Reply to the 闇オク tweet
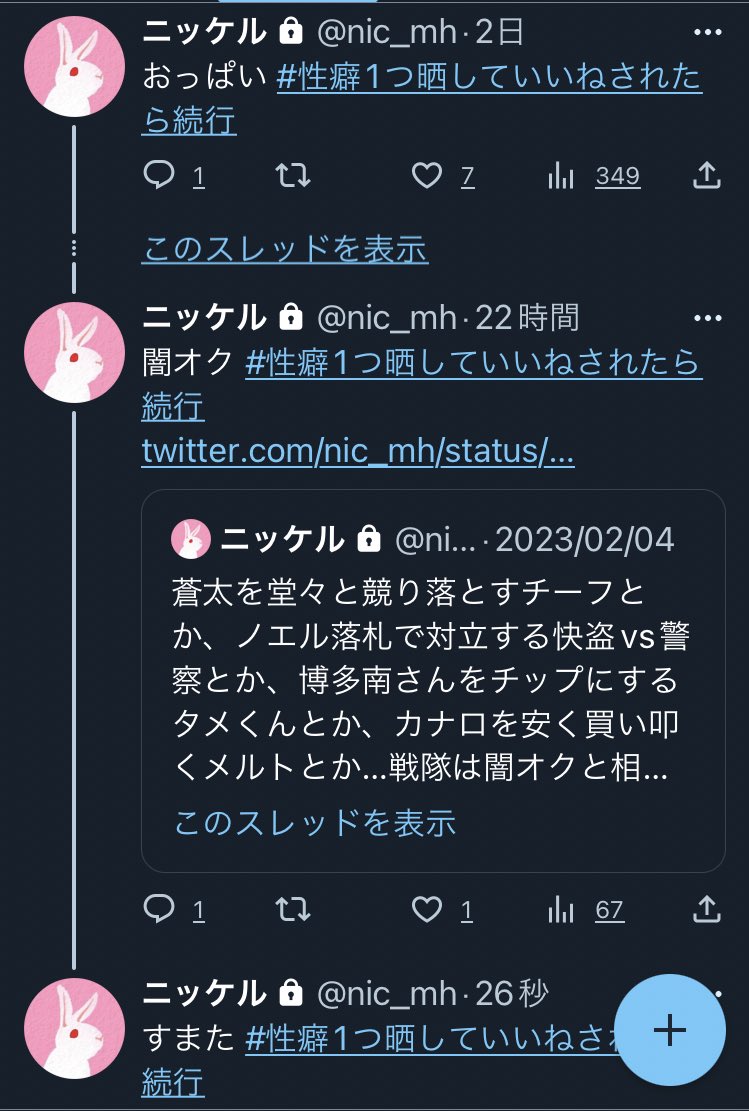Viewport: 749px width, 1111px height. [x=160, y=909]
